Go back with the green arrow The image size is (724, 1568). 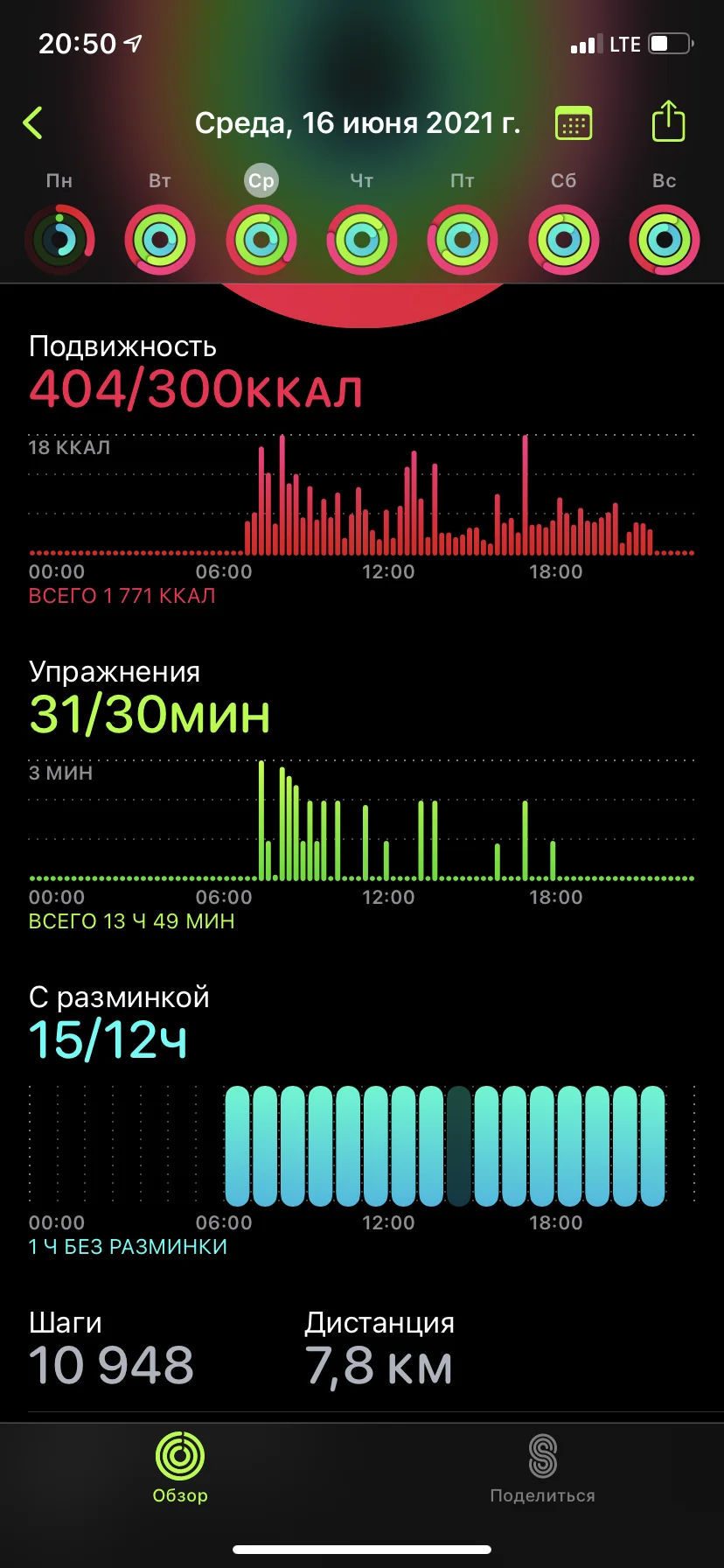[x=33, y=123]
